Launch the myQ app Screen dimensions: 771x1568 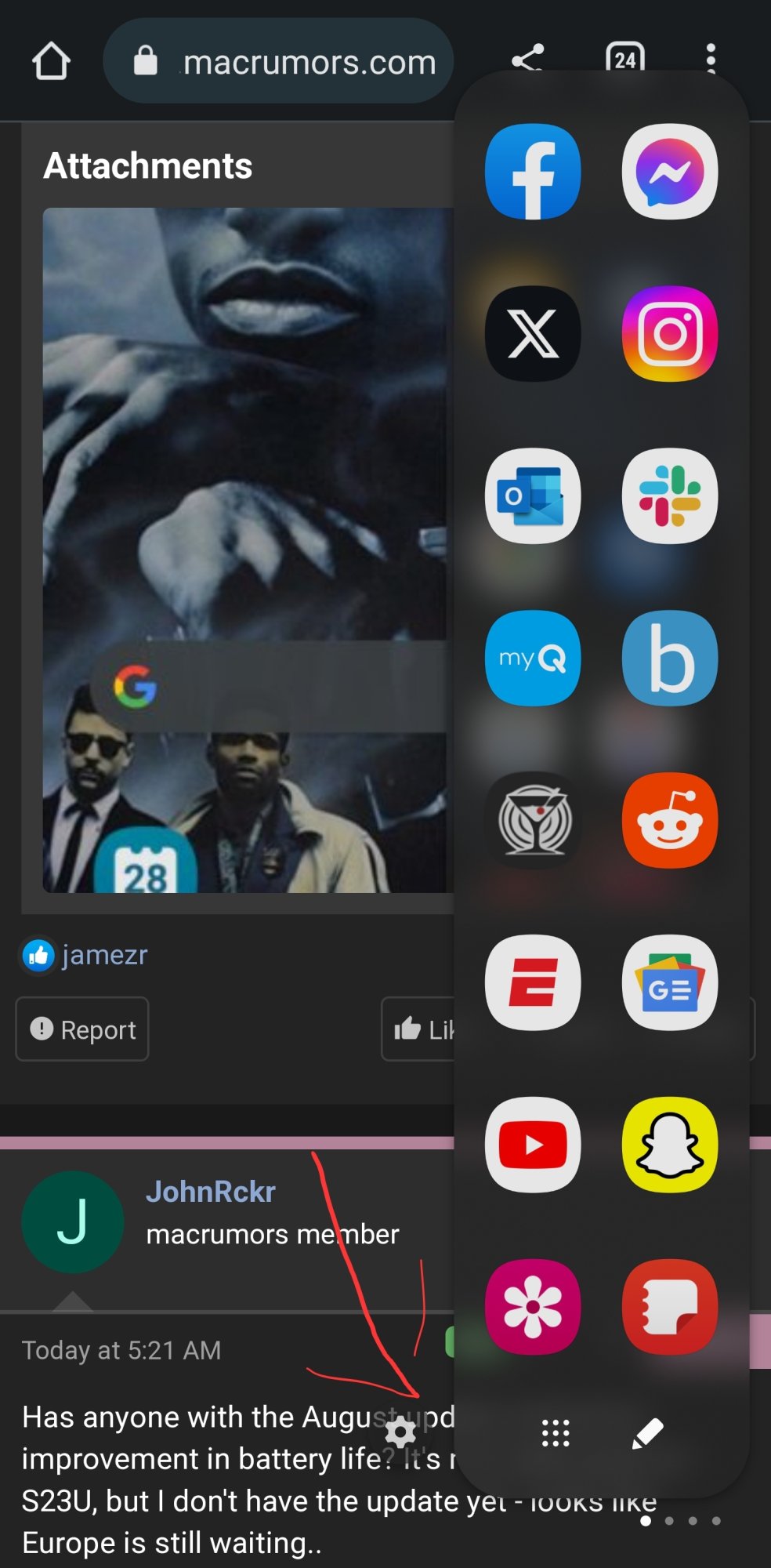coord(533,659)
